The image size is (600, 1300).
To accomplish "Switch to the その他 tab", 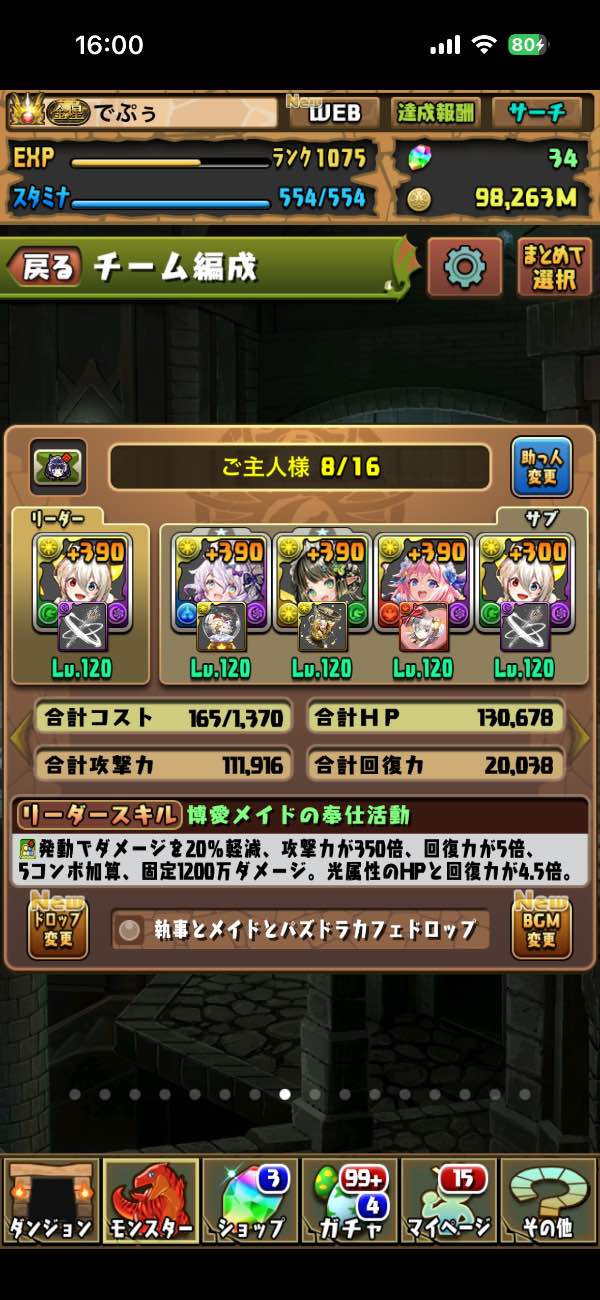I will click(x=547, y=1200).
